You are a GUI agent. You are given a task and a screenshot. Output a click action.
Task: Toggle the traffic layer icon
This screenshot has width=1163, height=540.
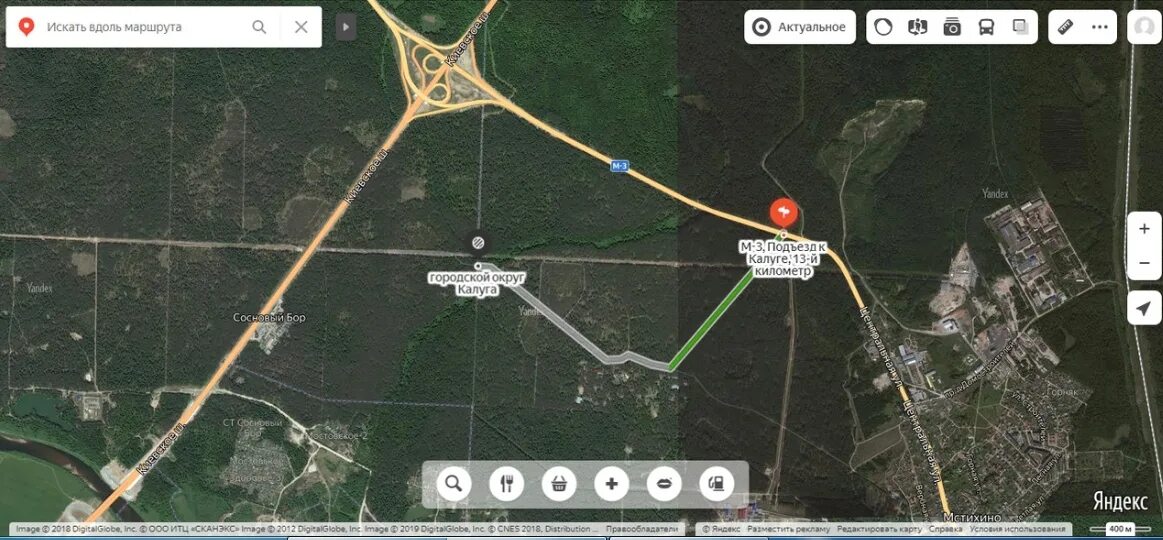click(883, 27)
